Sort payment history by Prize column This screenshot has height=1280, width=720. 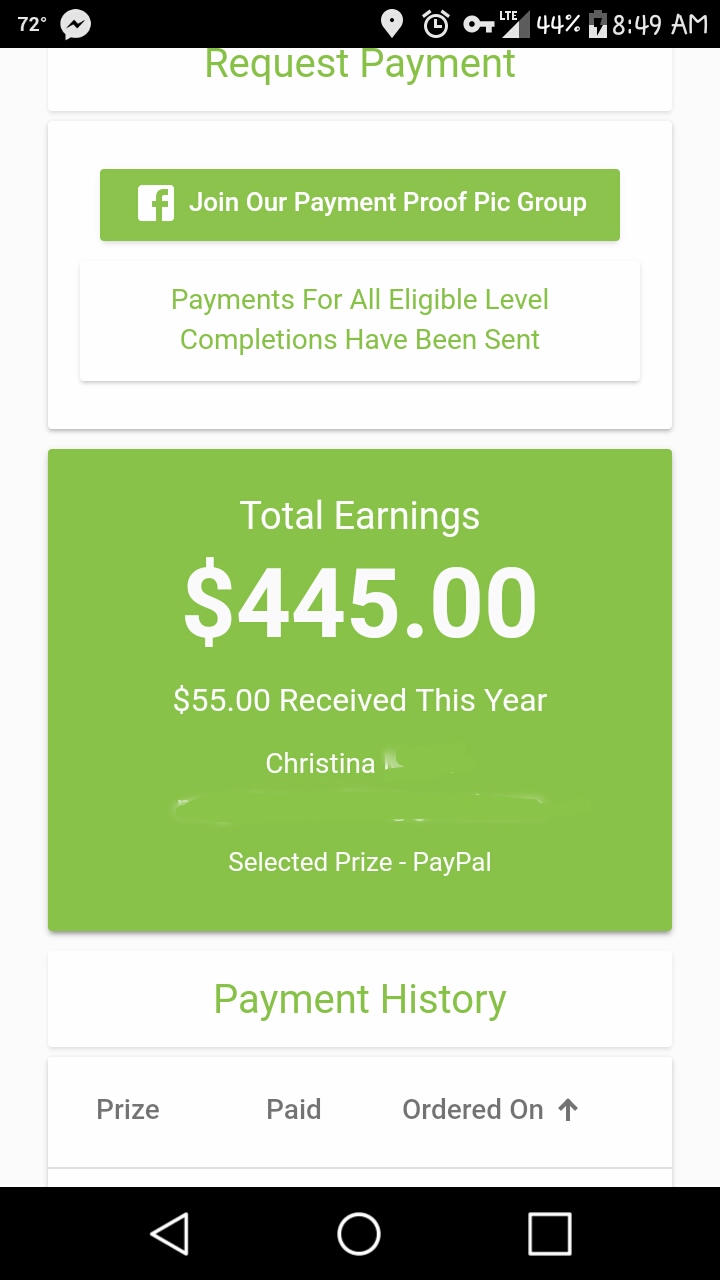point(128,1109)
